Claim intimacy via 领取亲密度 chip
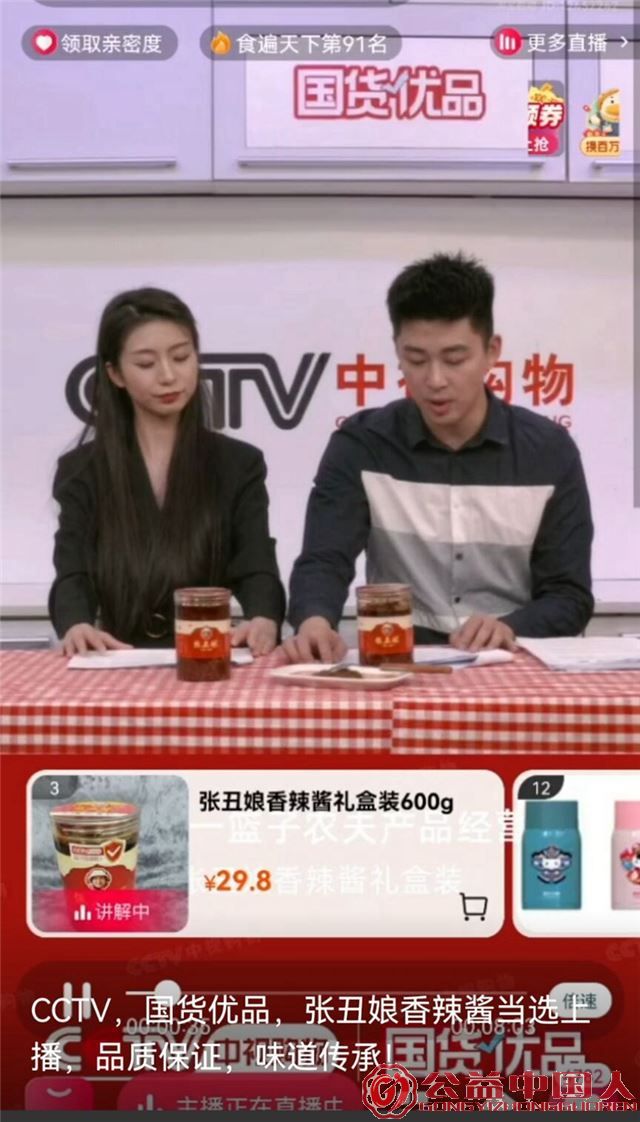The height and width of the screenshot is (1122, 640). pos(100,43)
